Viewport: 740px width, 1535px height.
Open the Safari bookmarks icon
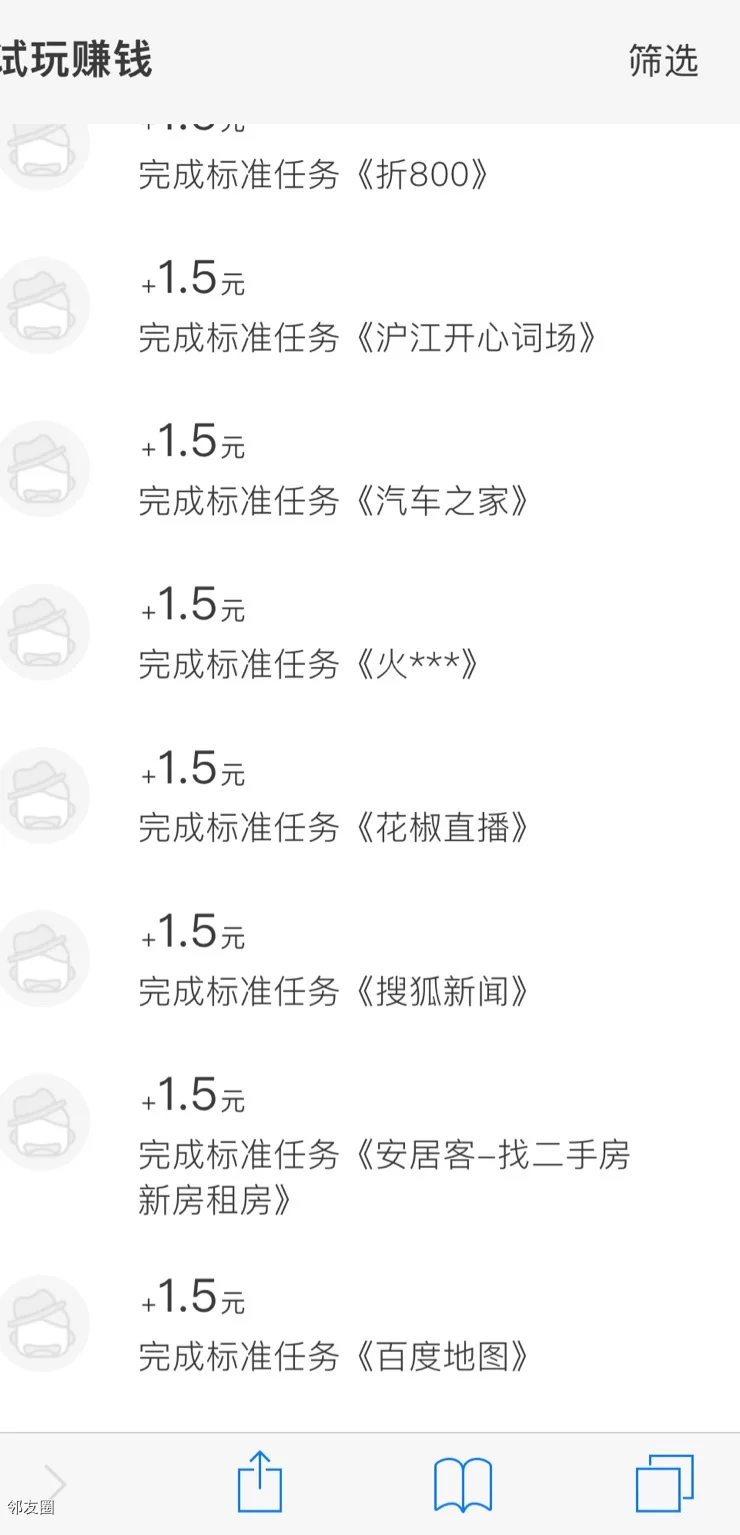(463, 1484)
